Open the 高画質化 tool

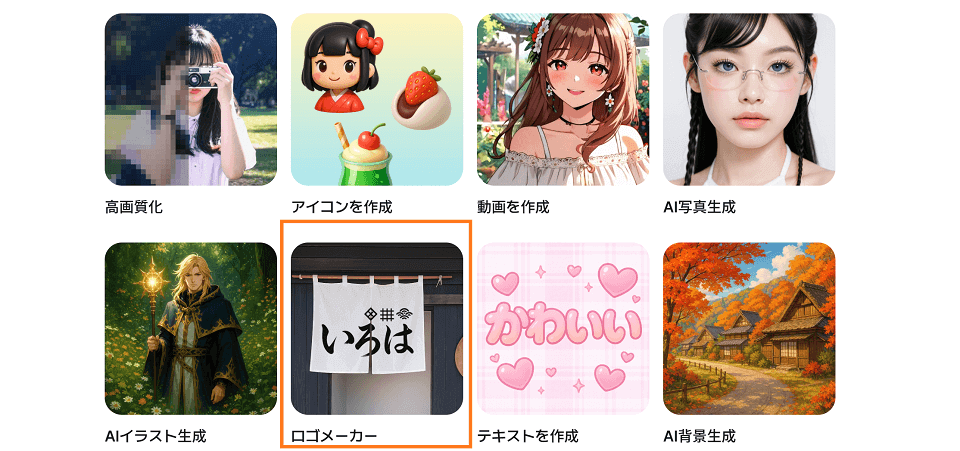coord(191,99)
